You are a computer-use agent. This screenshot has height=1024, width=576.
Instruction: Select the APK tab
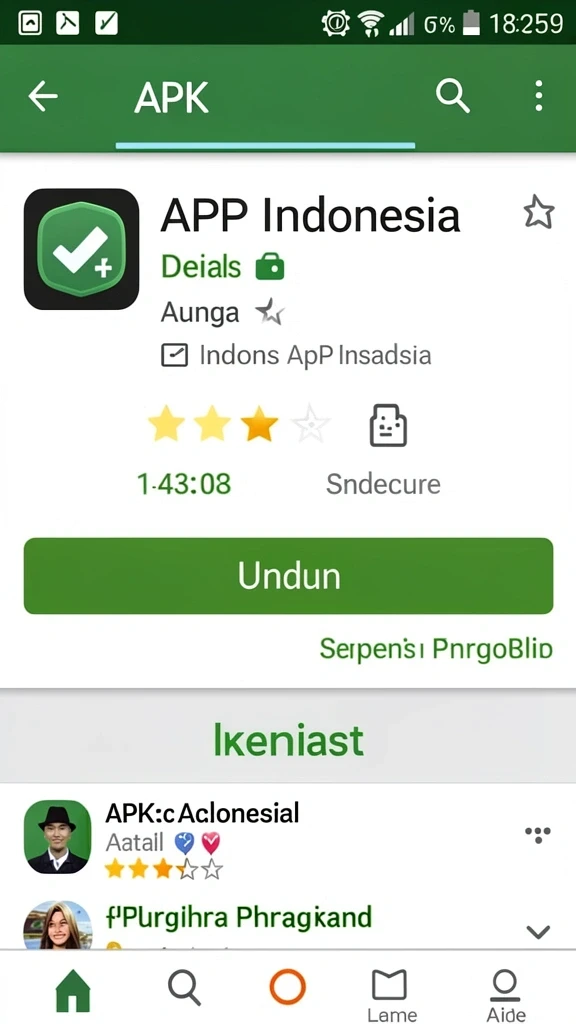[171, 98]
